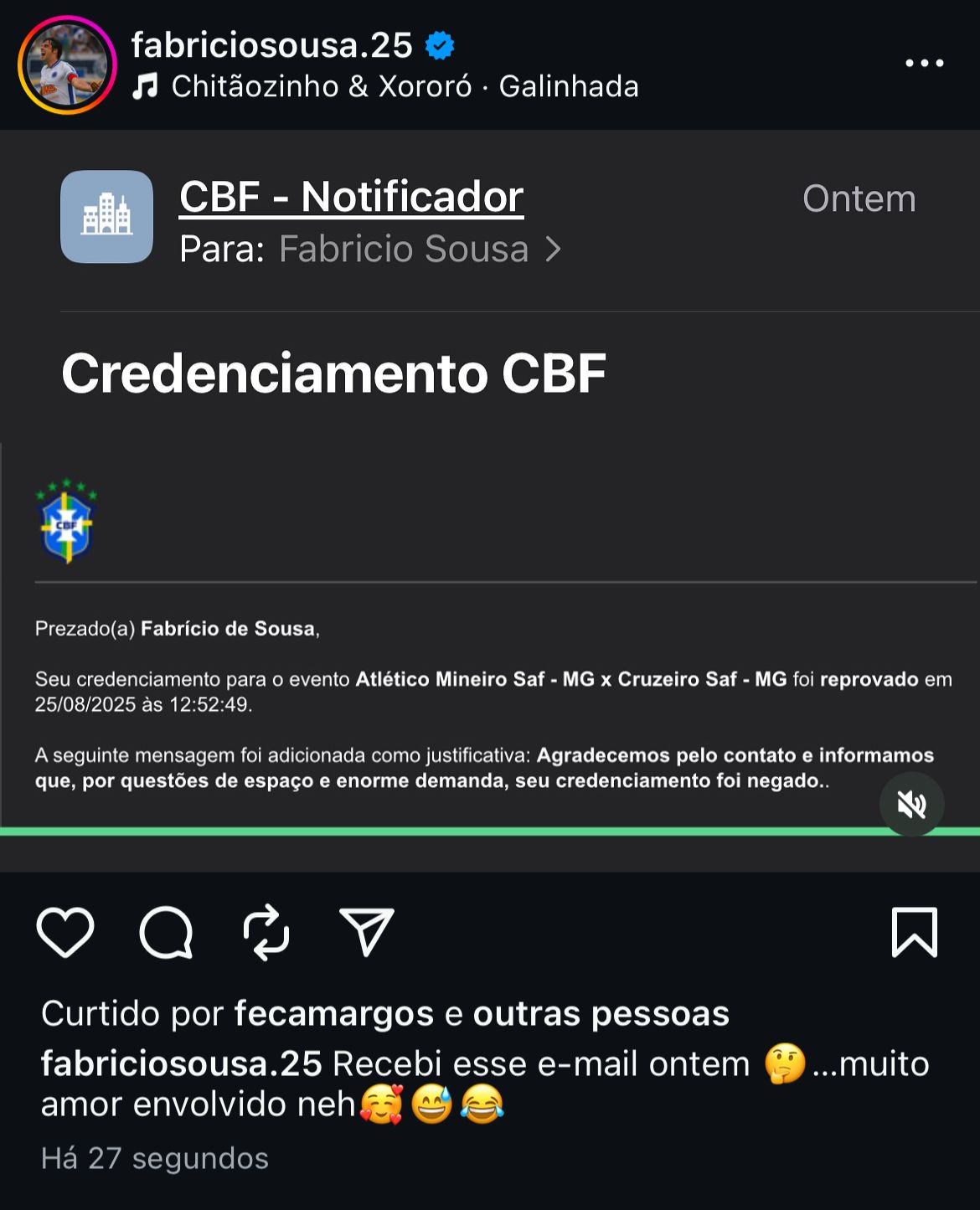Open the Chitãozinho & Xororó Galinhada audio
Image resolution: width=980 pixels, height=1210 pixels.
(404, 86)
